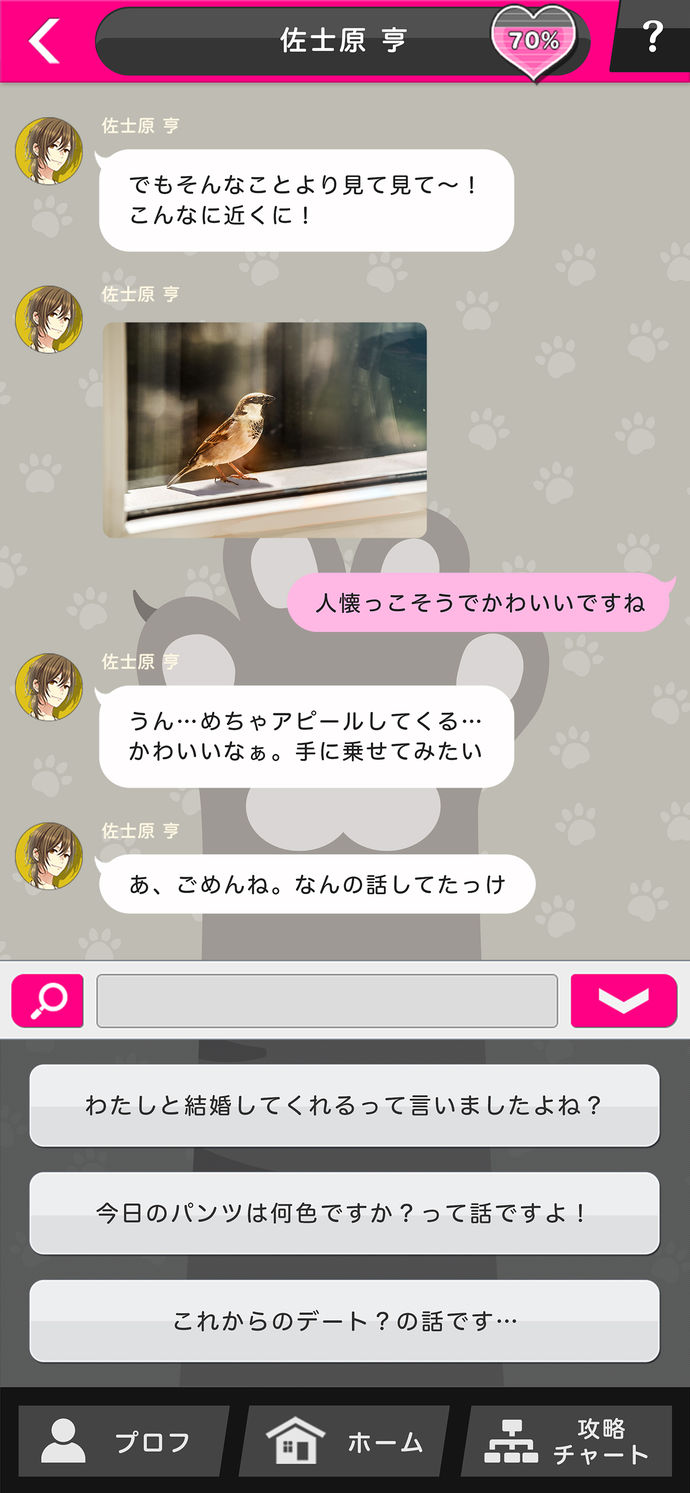Screen dimensions: 690x1493
Task: Pick the reply これからのデート？の話です…
Action: click(344, 1321)
